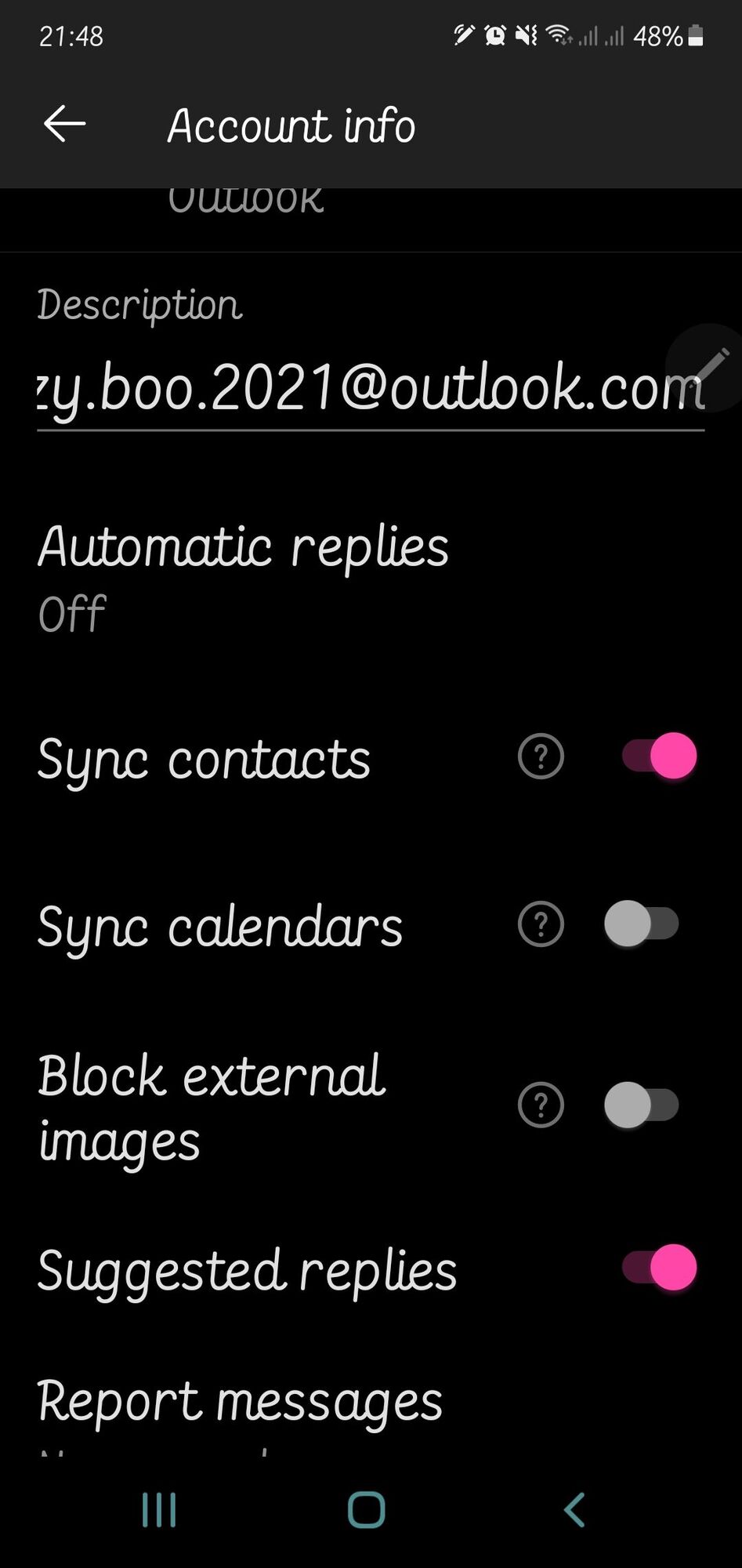The image size is (742, 1568).
Task: Show help for Sync calendars
Action: pyautogui.click(x=541, y=924)
